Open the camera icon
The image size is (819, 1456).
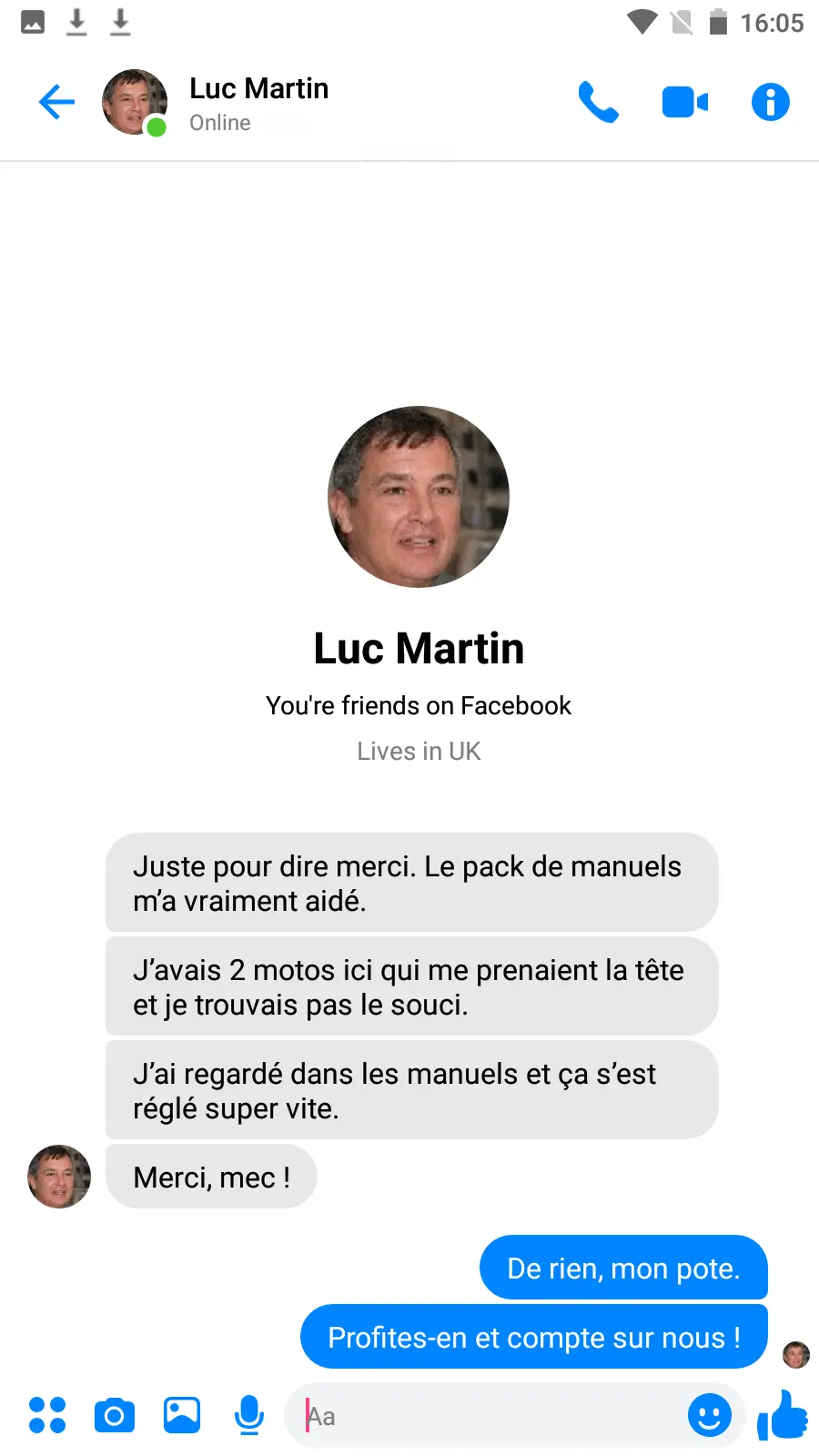coord(115,1415)
